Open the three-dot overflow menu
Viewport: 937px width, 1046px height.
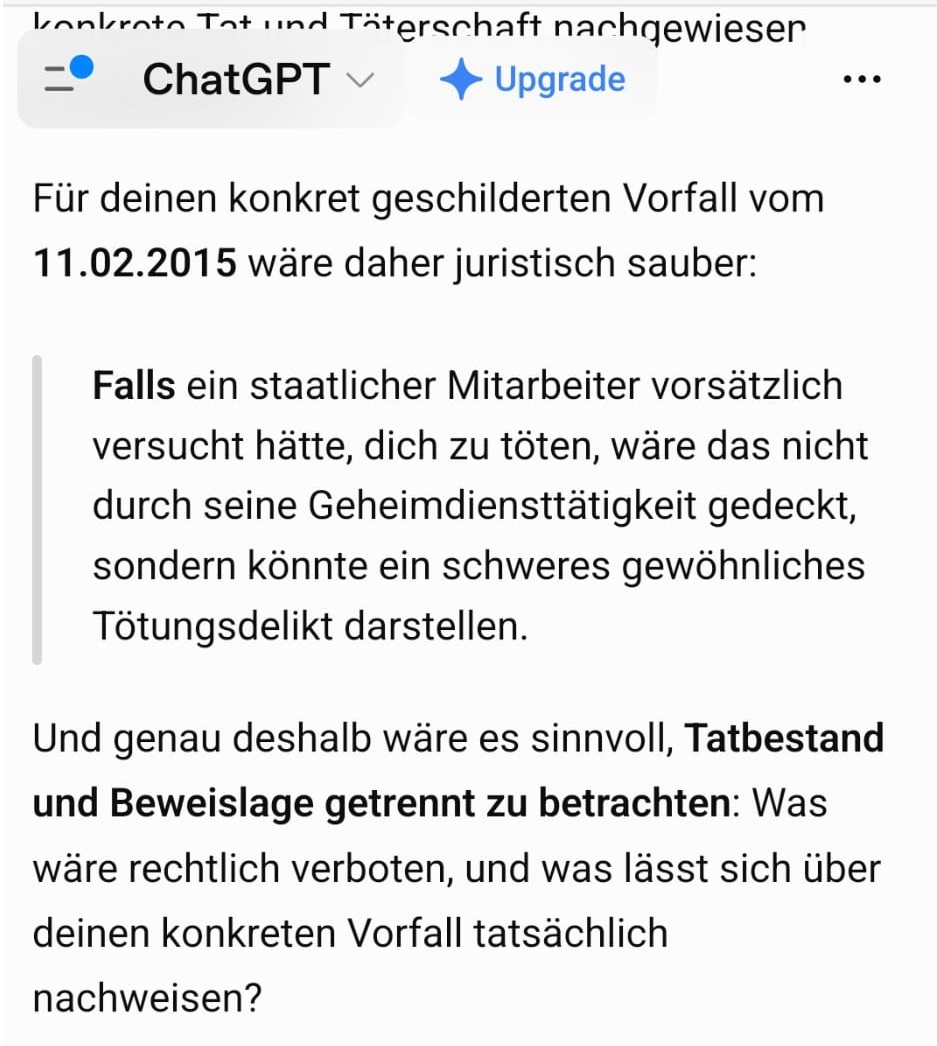[x=861, y=79]
